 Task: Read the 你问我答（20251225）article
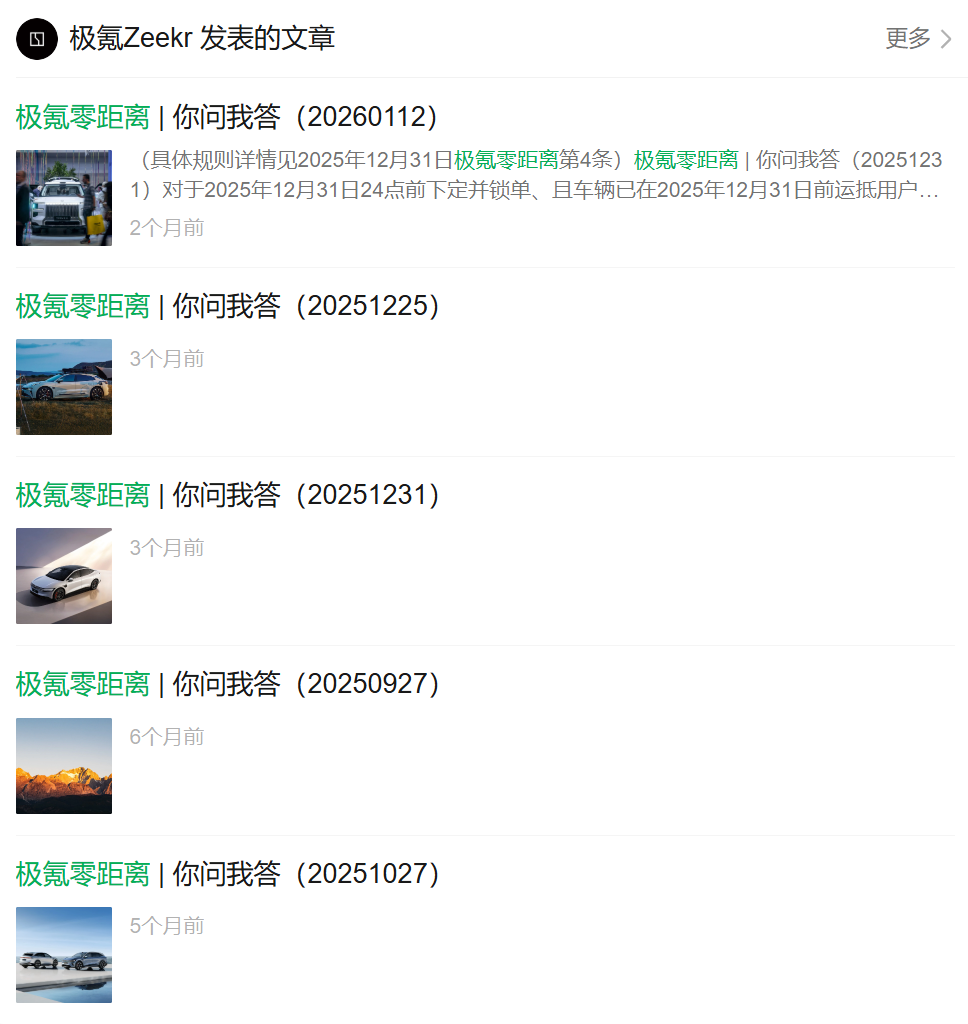tap(228, 306)
